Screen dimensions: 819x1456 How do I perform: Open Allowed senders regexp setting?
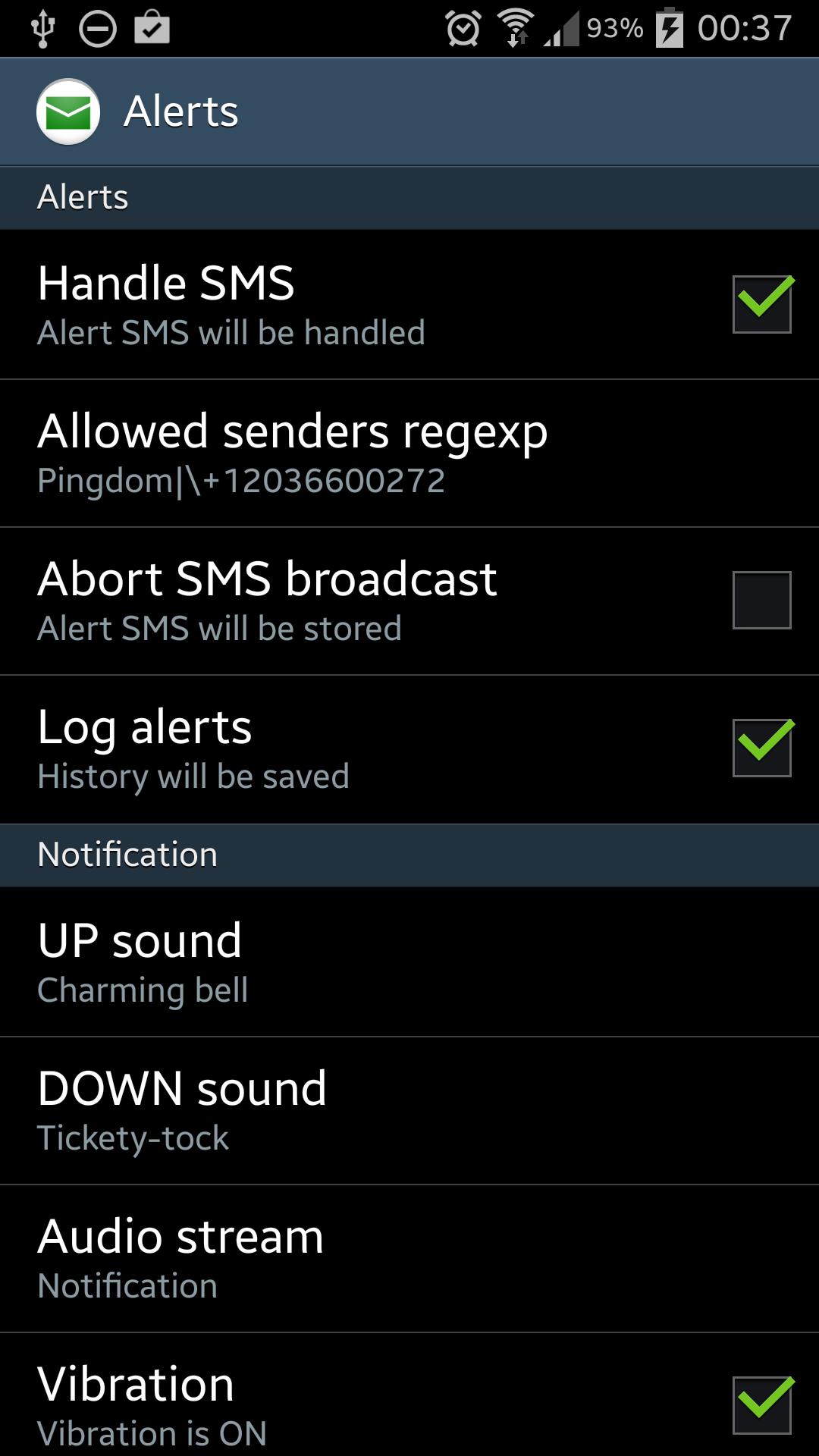pos(409,453)
